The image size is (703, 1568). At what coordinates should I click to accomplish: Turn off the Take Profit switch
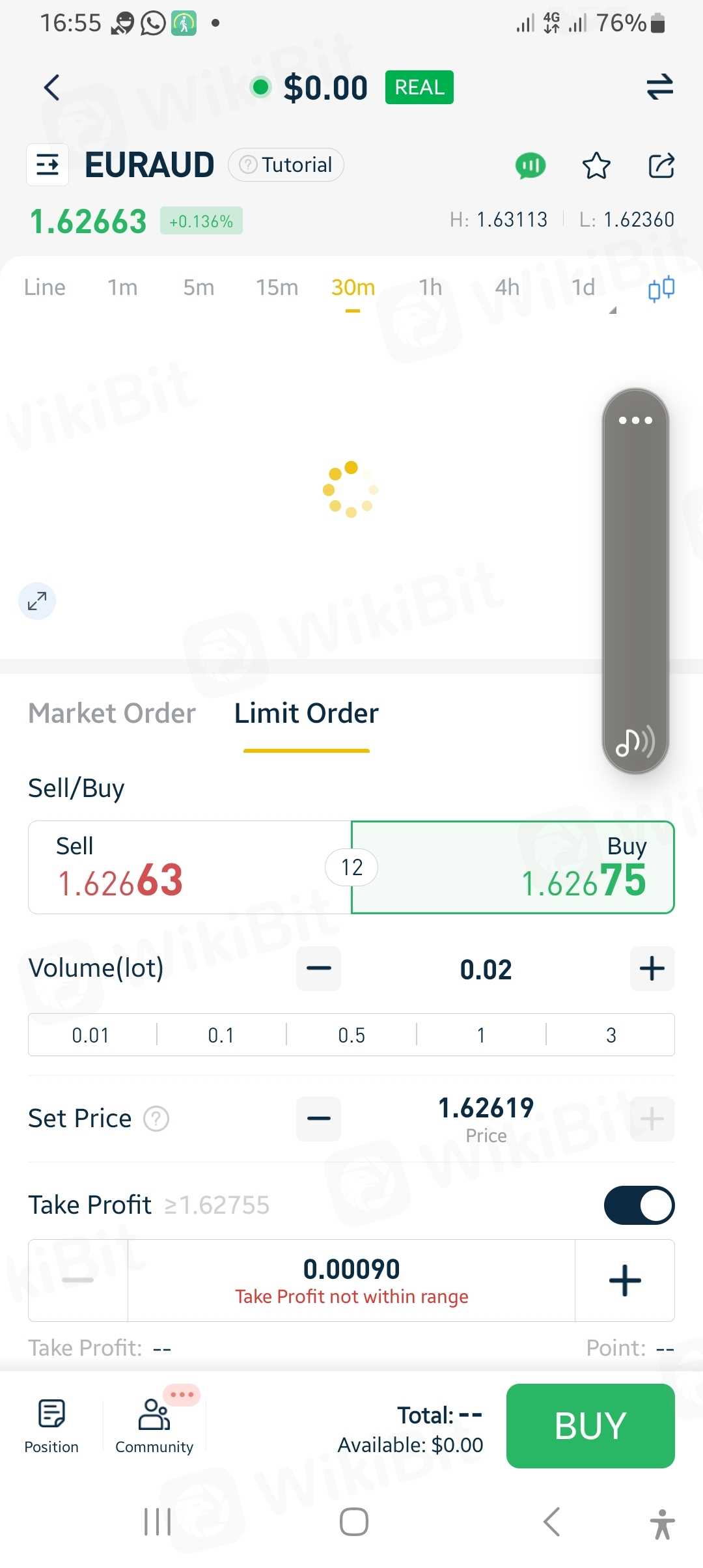(639, 1205)
